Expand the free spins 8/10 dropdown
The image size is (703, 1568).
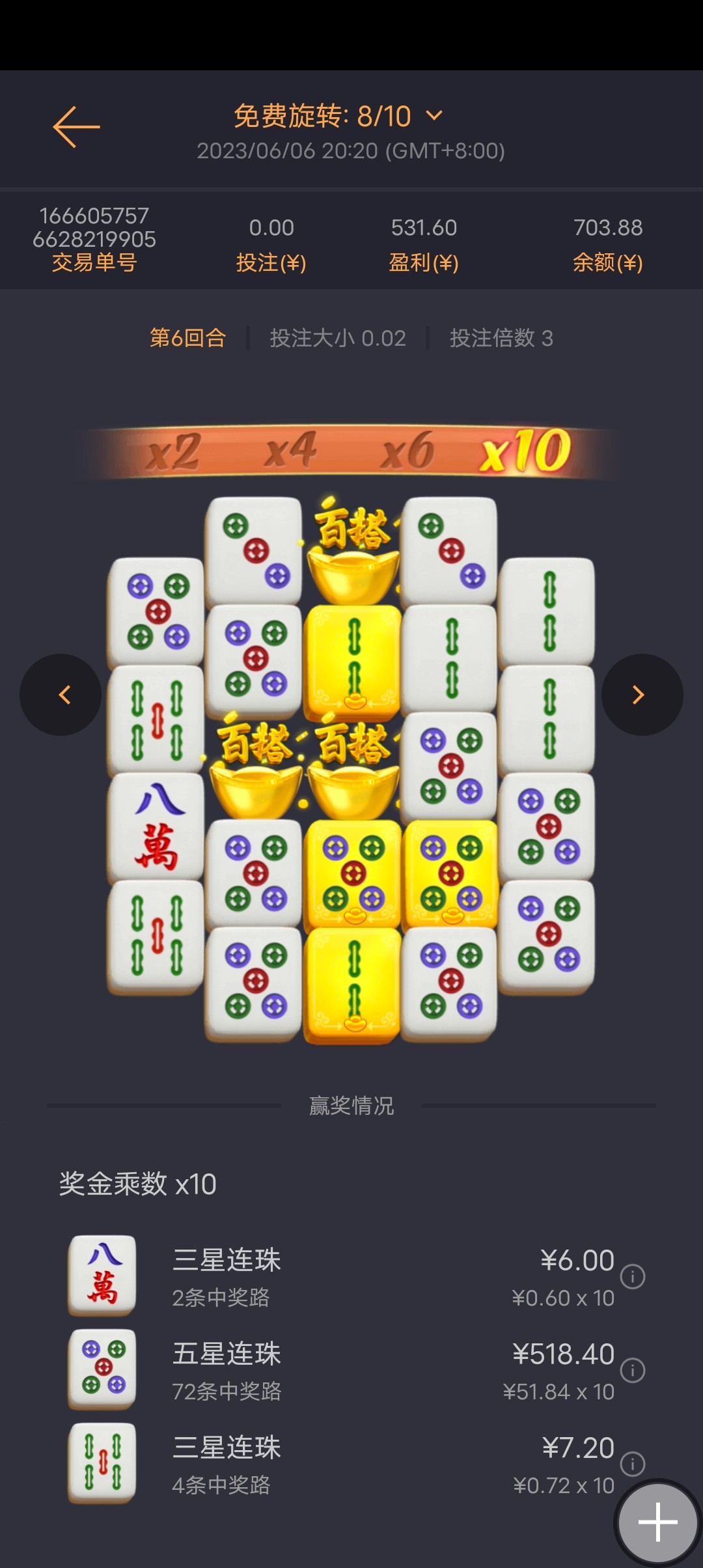(x=434, y=116)
